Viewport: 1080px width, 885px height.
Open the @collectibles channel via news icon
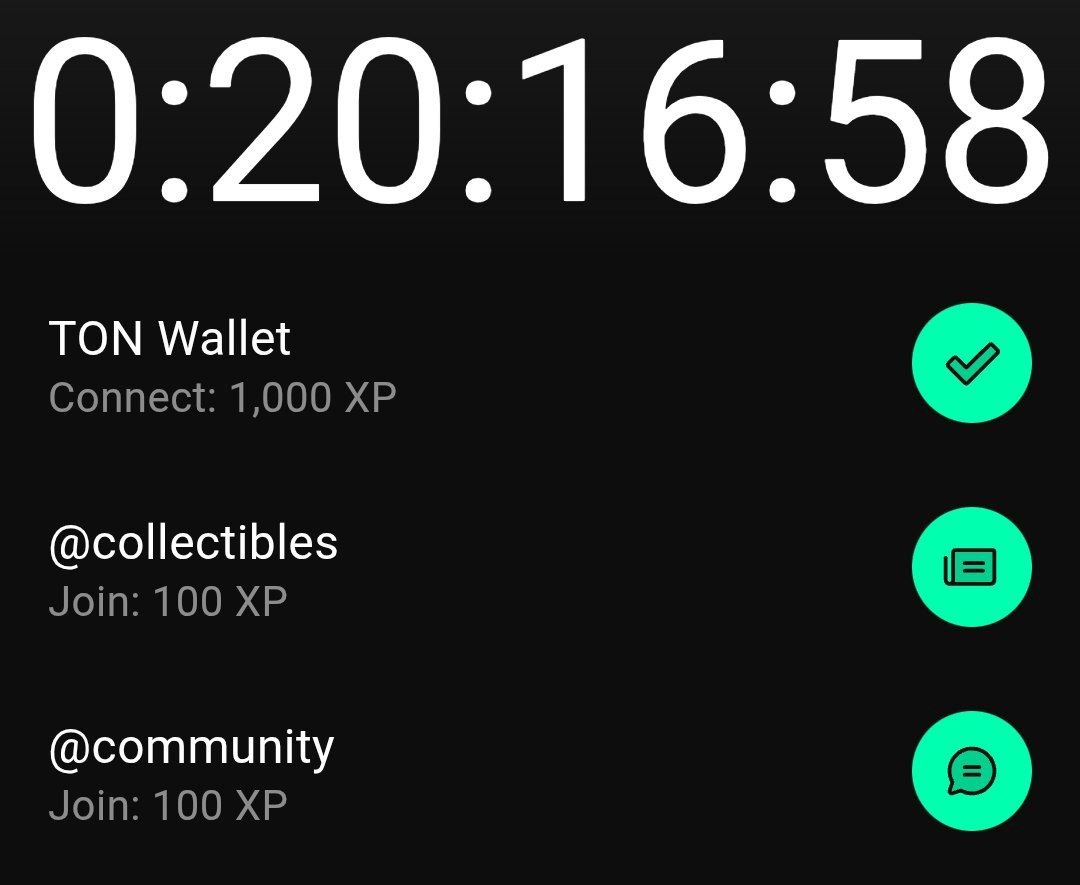[971, 568]
